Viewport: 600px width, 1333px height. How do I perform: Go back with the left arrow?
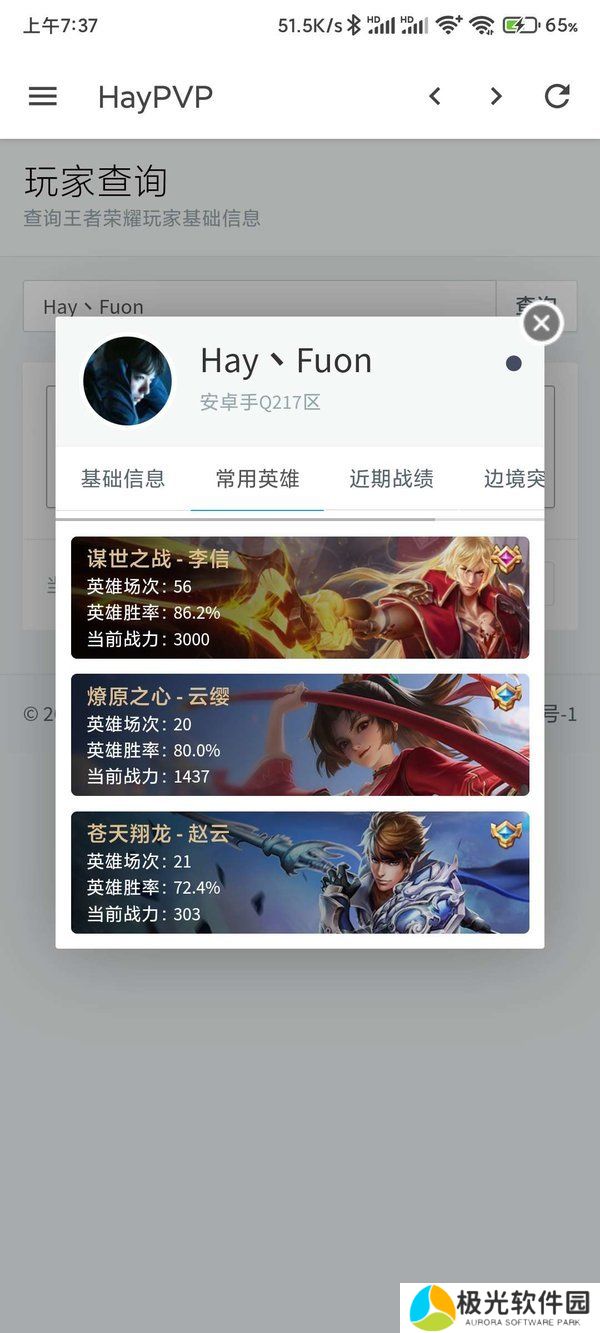434,97
